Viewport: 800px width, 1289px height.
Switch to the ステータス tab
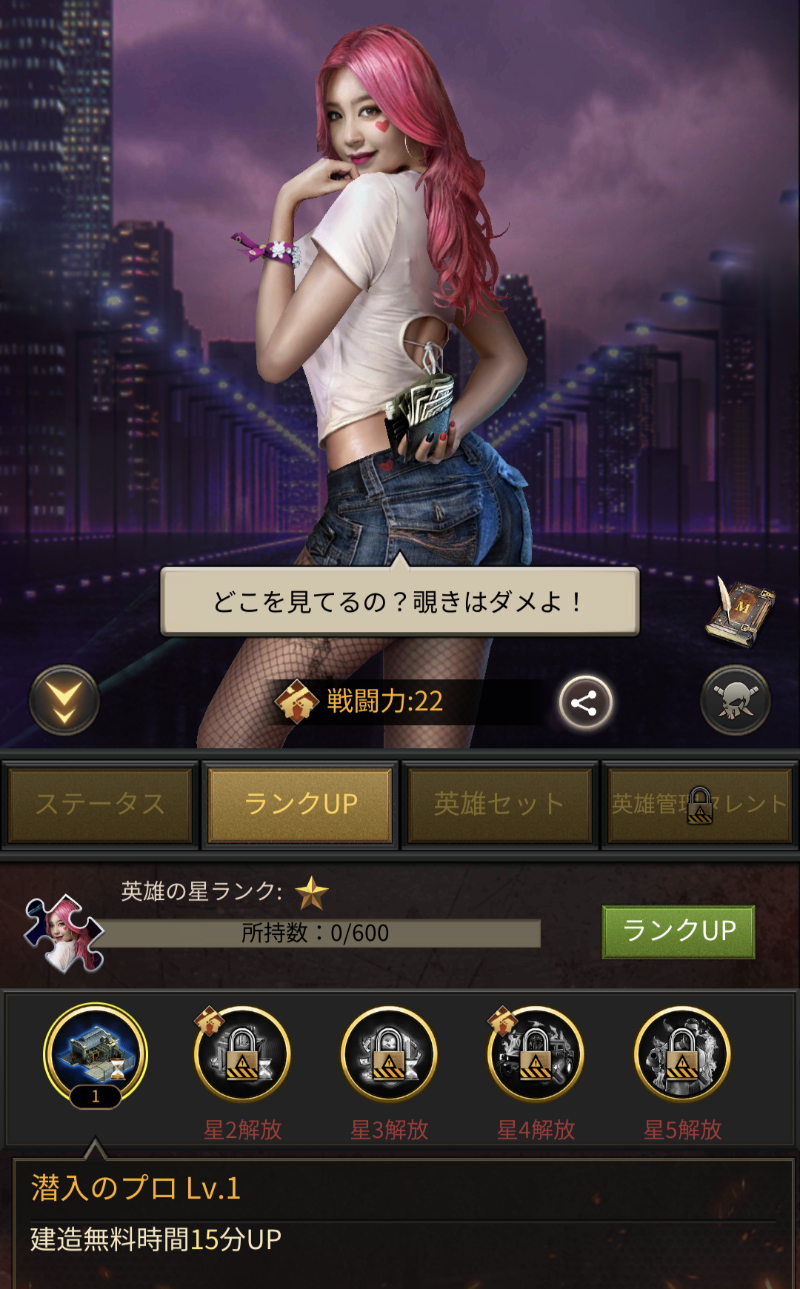pyautogui.click(x=100, y=805)
